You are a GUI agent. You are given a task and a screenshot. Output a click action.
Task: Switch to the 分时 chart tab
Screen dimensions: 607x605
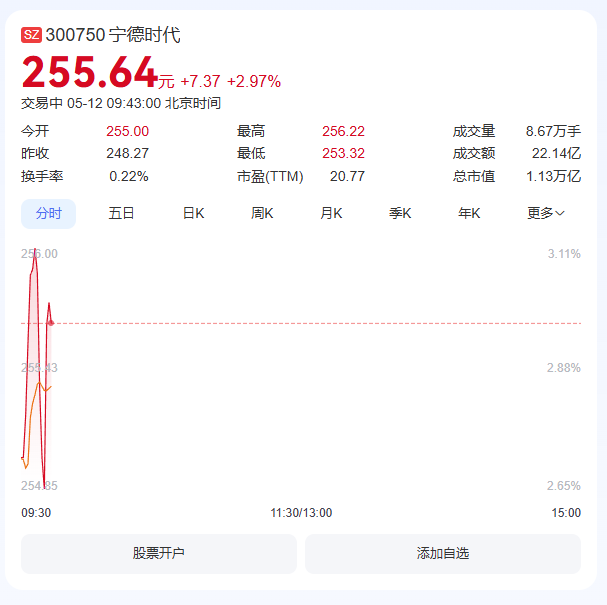click(x=48, y=213)
